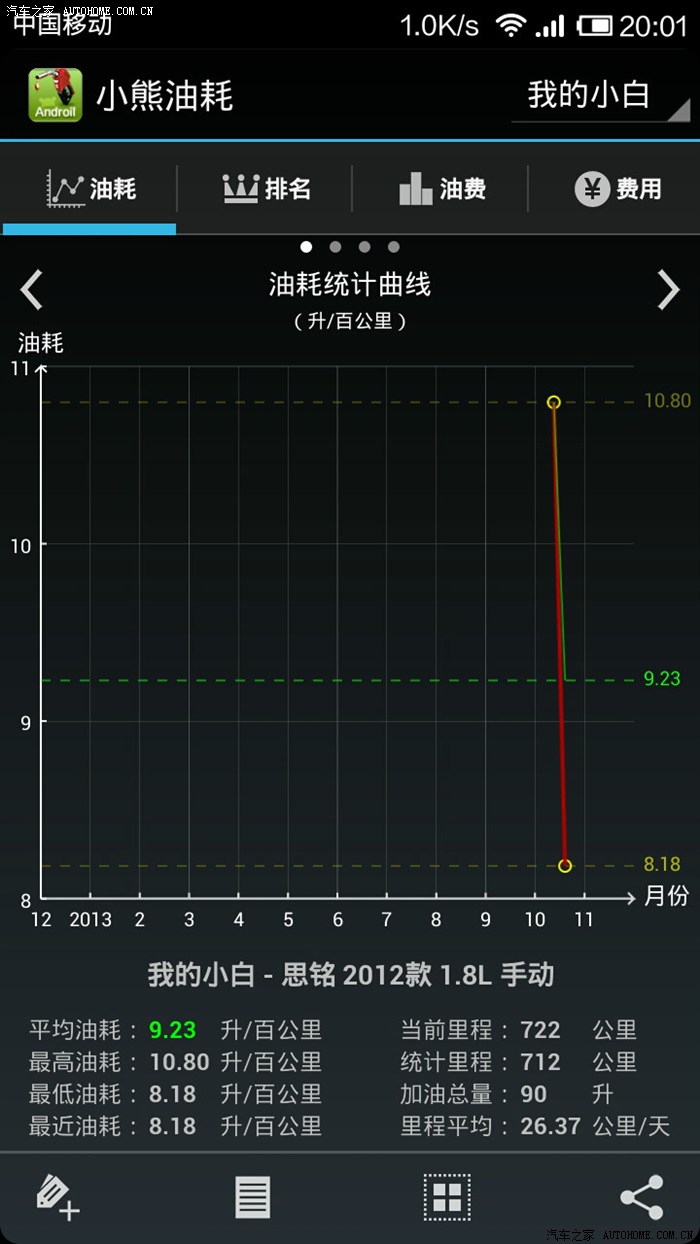The image size is (700, 1244).
Task: Open the 油费 fuel cost tab
Action: pos(442,188)
